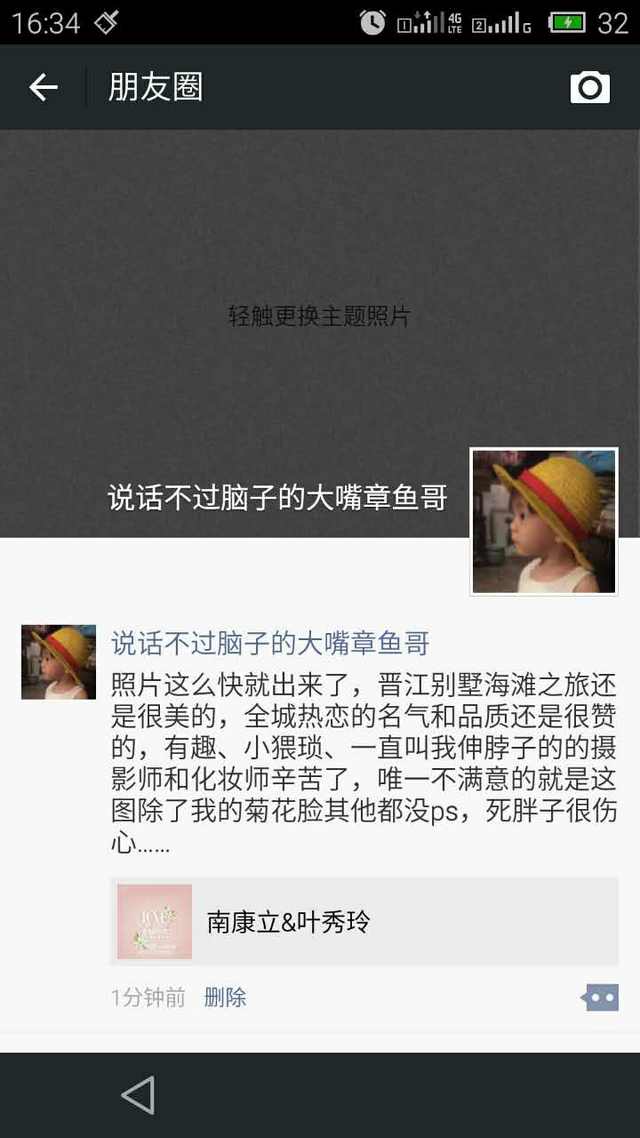The width and height of the screenshot is (640, 1138).
Task: Open the like and comment bubble menu
Action: 600,998
